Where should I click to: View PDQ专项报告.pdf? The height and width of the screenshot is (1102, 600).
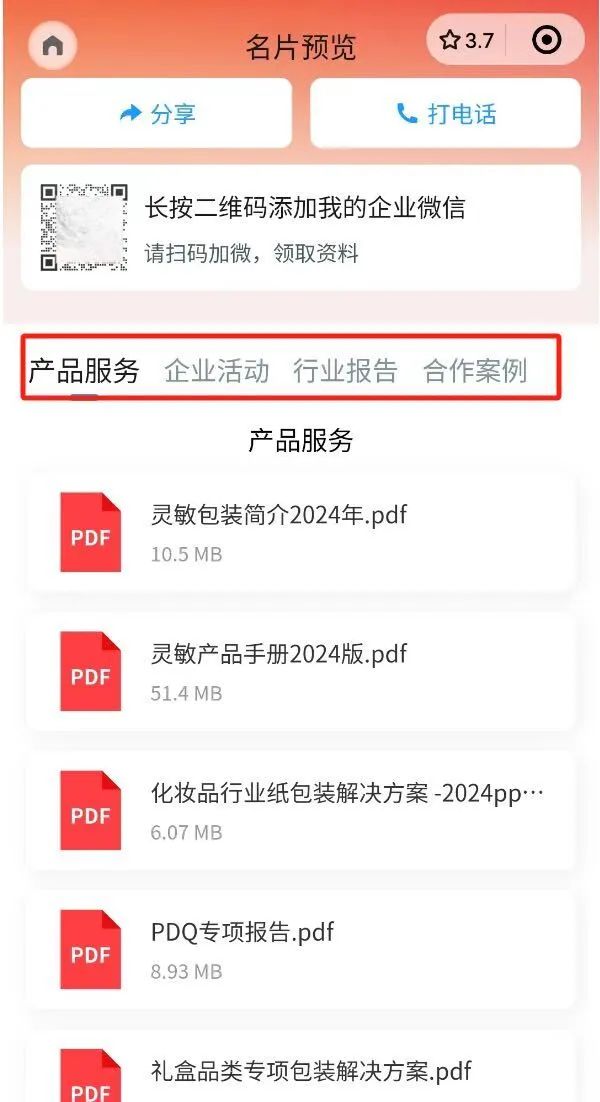pyautogui.click(x=300, y=949)
